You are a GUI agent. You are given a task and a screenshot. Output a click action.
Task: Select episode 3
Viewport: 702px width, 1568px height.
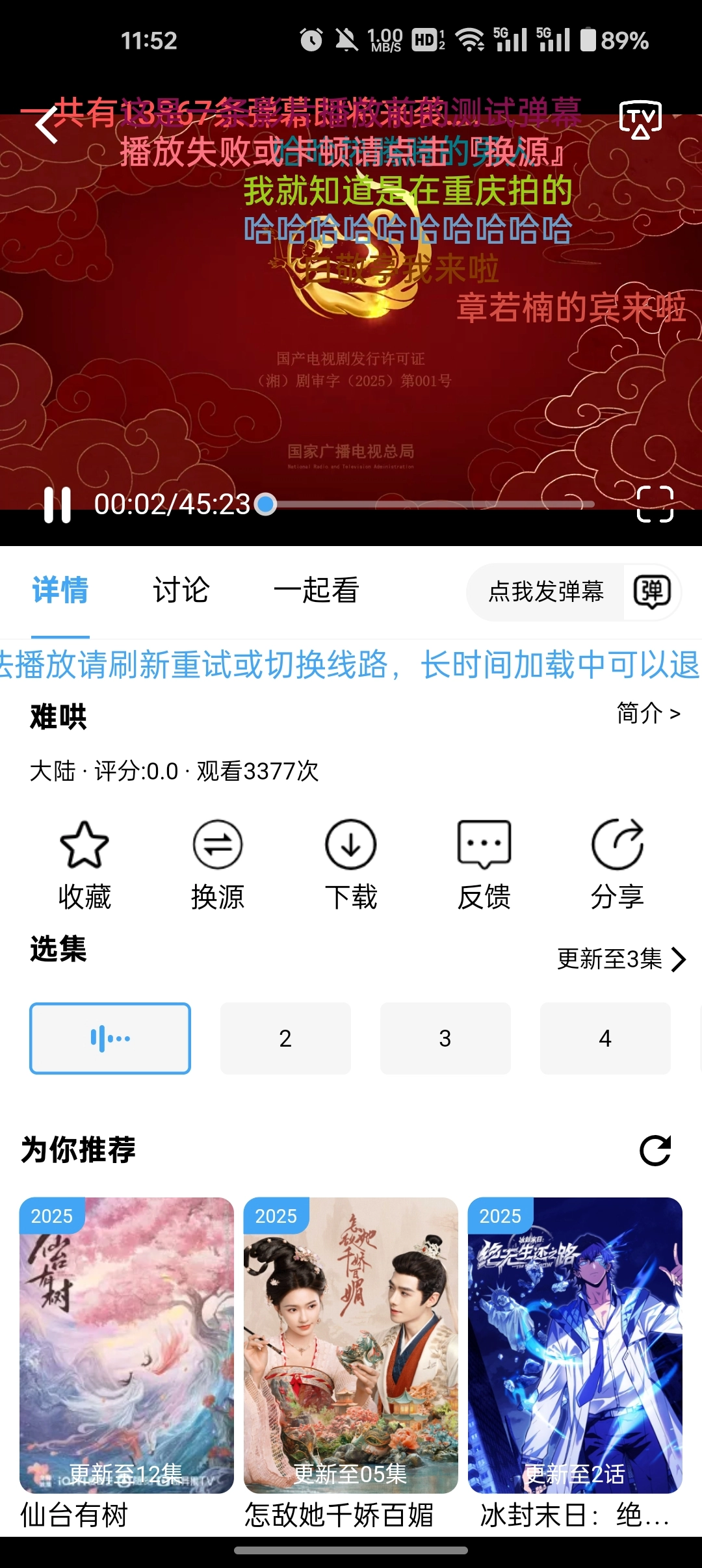pyautogui.click(x=445, y=1038)
